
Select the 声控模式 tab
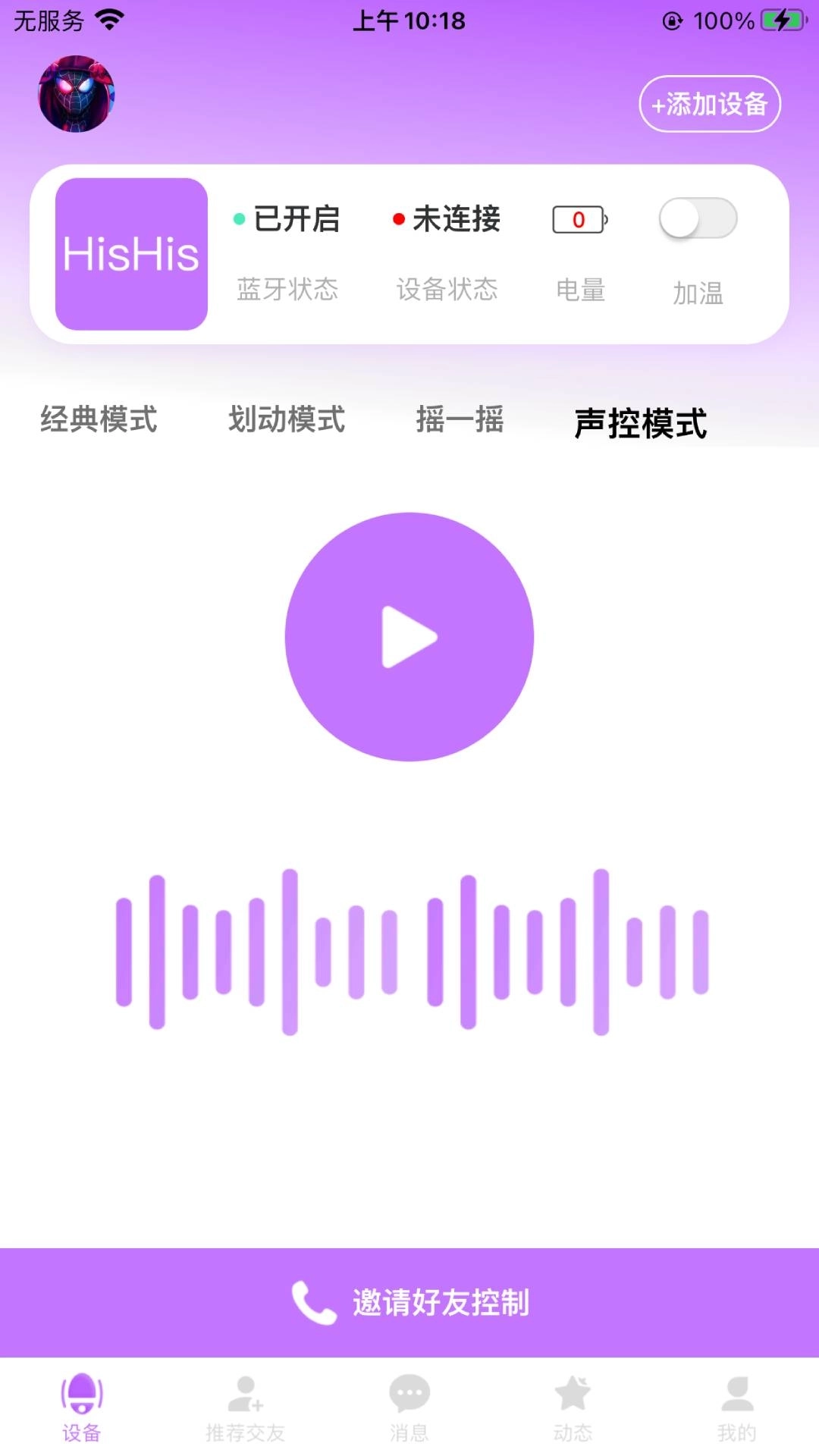[x=641, y=422]
